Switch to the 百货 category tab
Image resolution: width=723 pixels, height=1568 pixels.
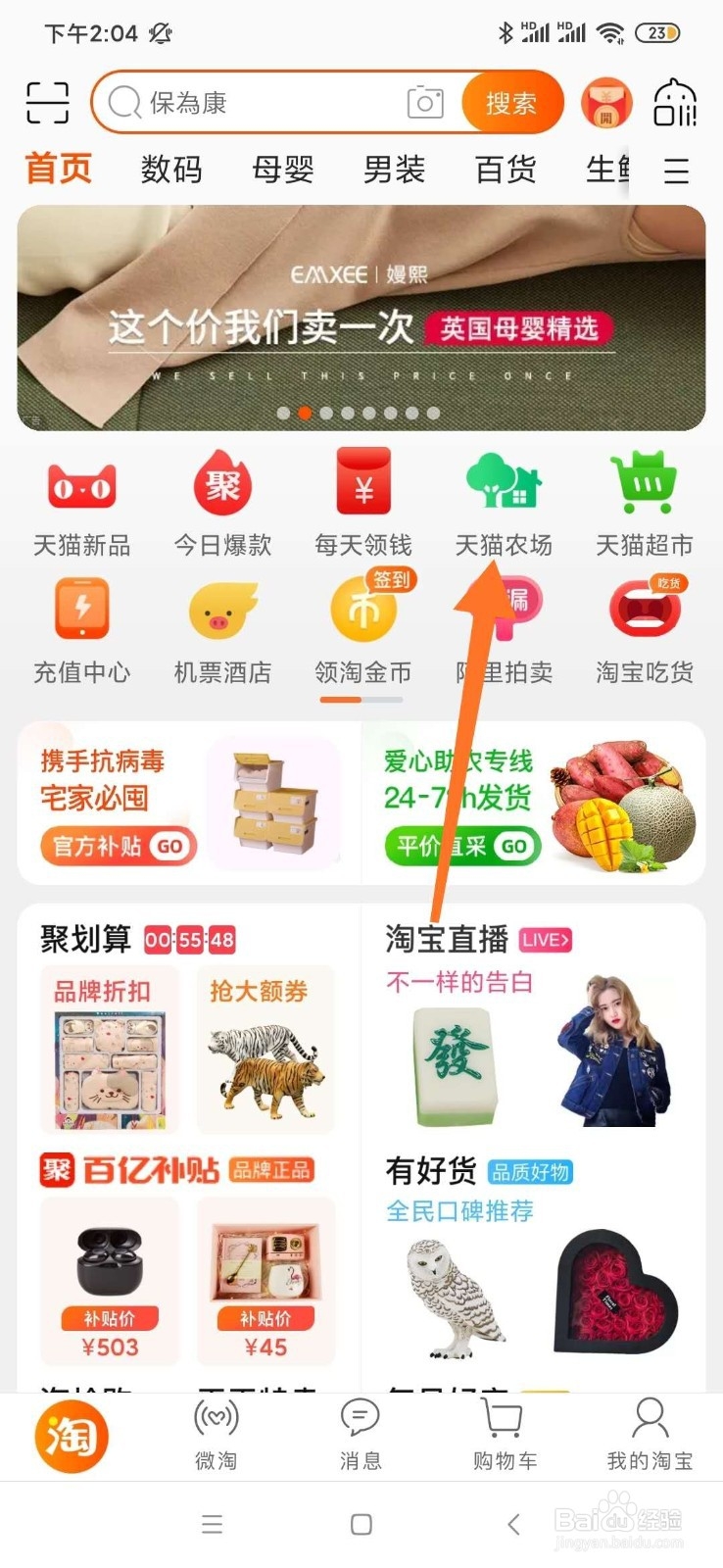coord(506,169)
